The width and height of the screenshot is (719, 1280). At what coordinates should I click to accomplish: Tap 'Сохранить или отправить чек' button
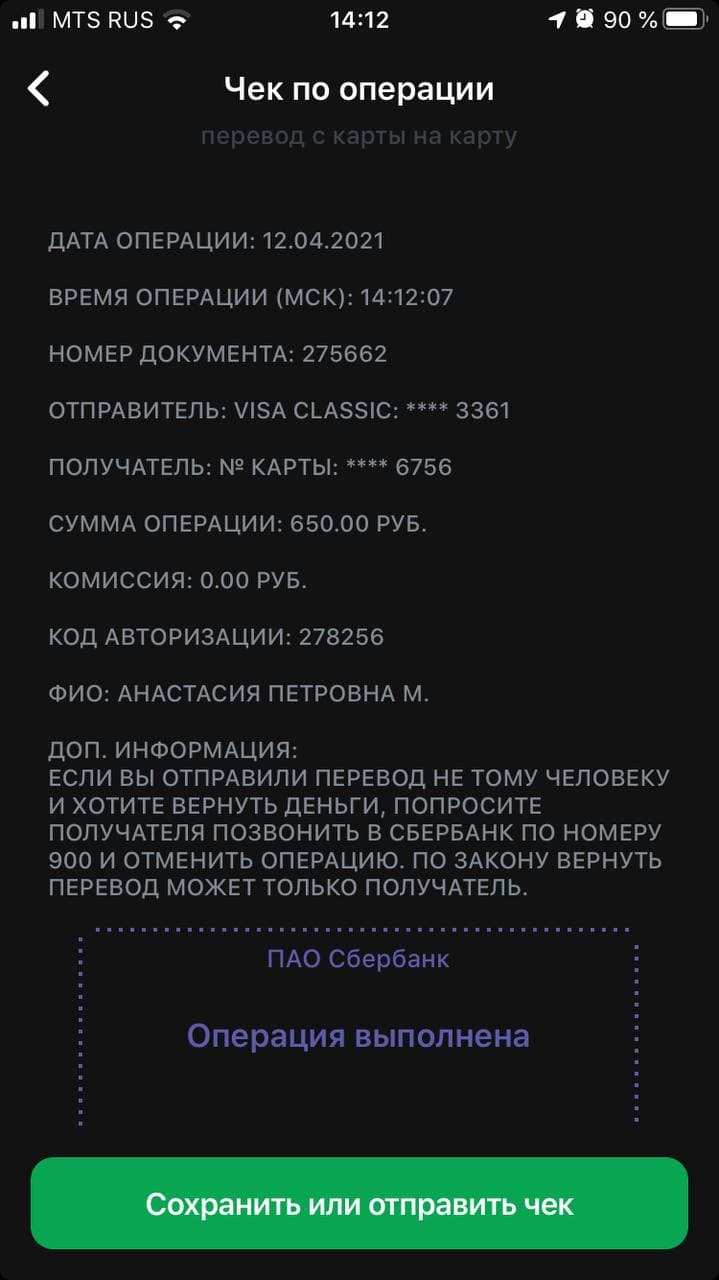point(359,1203)
